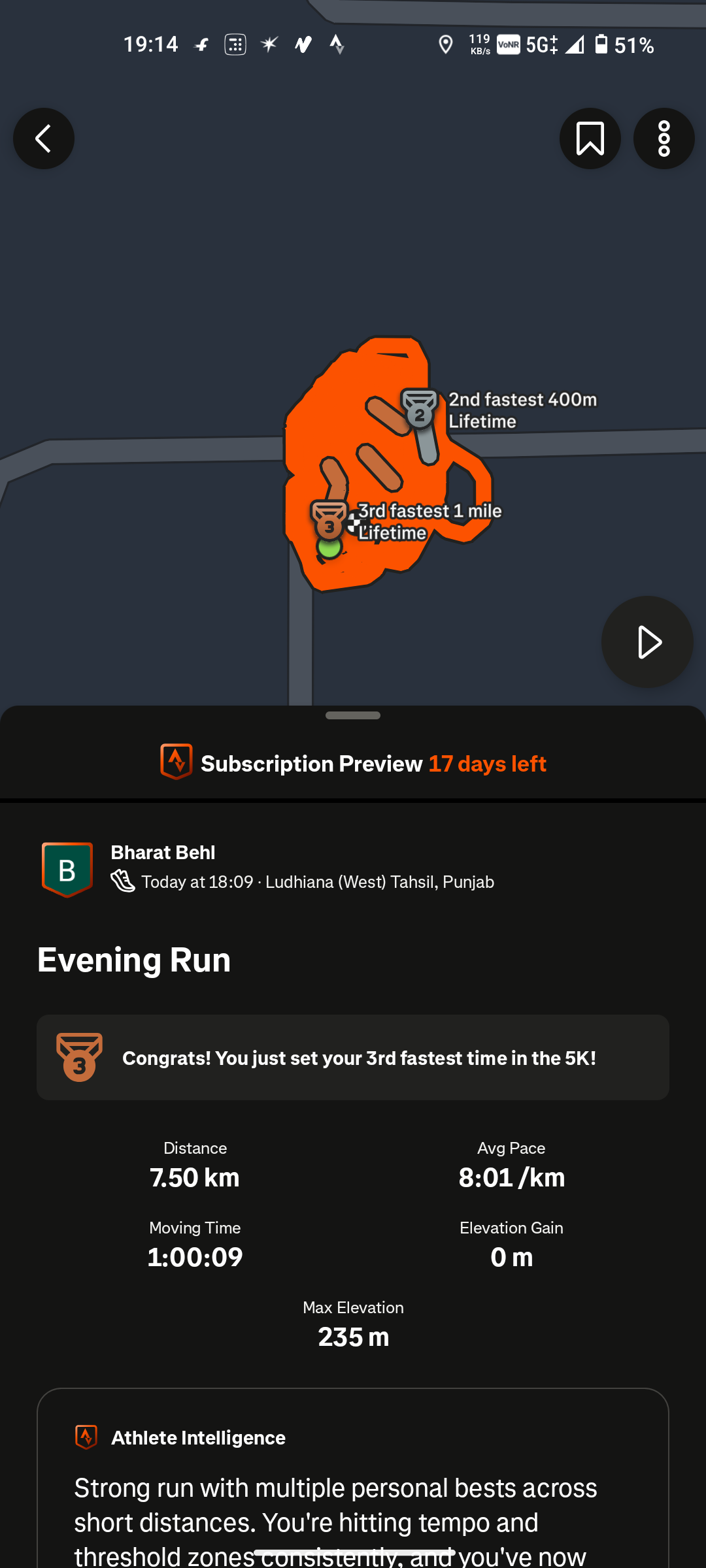Screen dimensions: 706x1568
Task: Open the Subscription Preview banner
Action: (x=353, y=763)
